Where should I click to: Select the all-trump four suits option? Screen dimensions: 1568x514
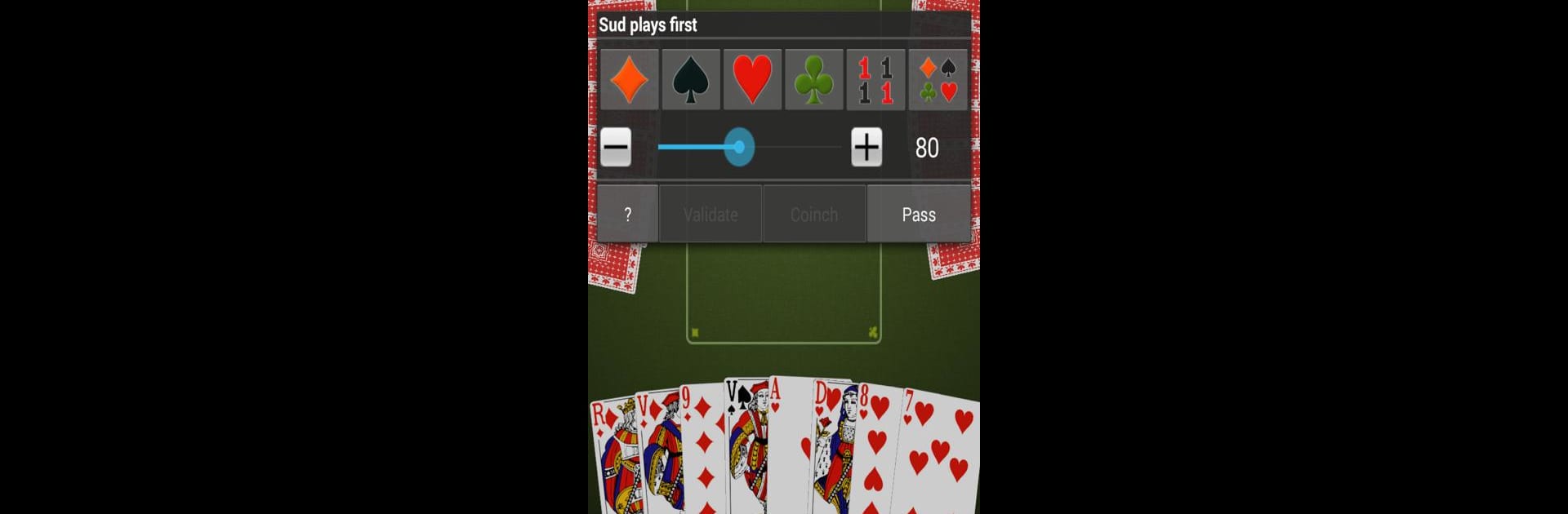pyautogui.click(x=938, y=80)
